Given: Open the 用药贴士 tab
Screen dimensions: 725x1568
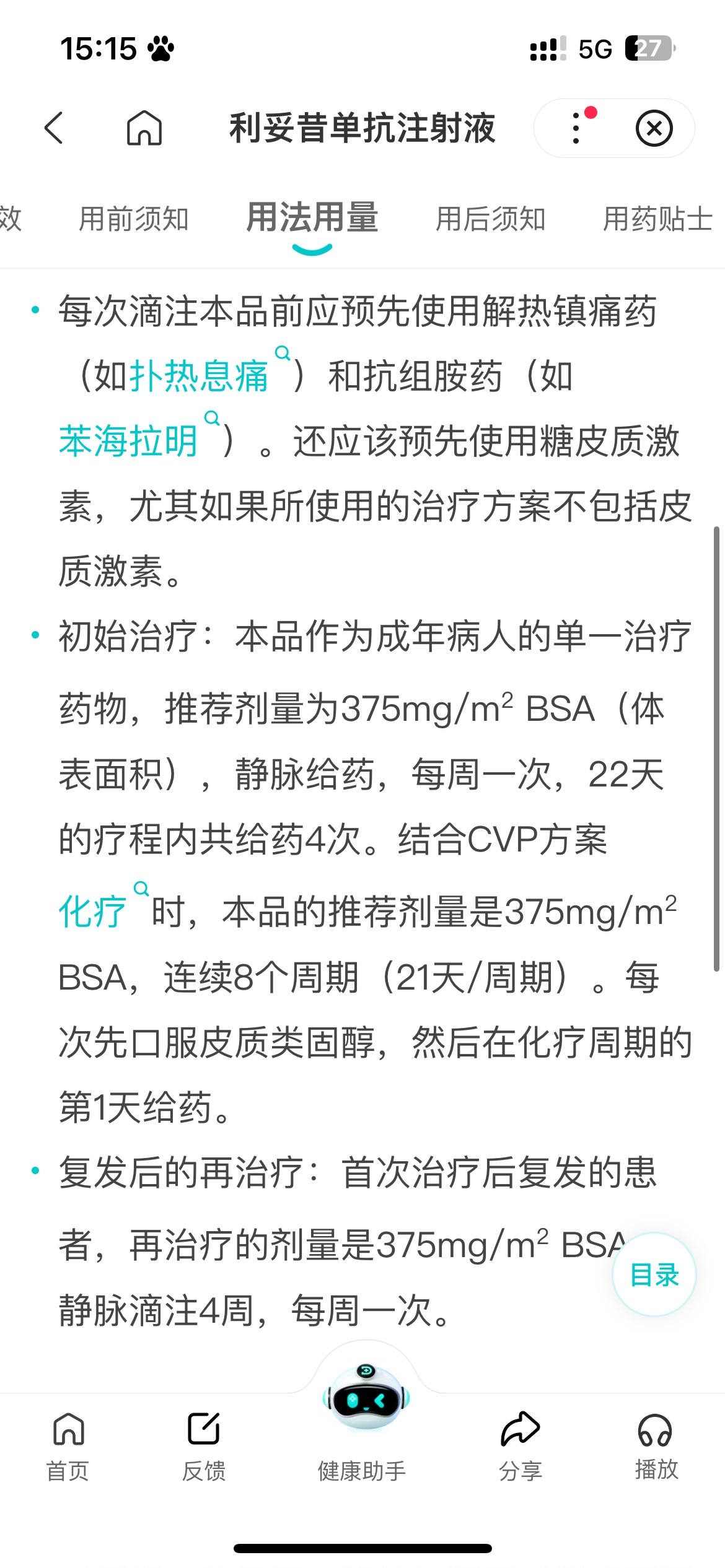Looking at the screenshot, I should pos(657,219).
